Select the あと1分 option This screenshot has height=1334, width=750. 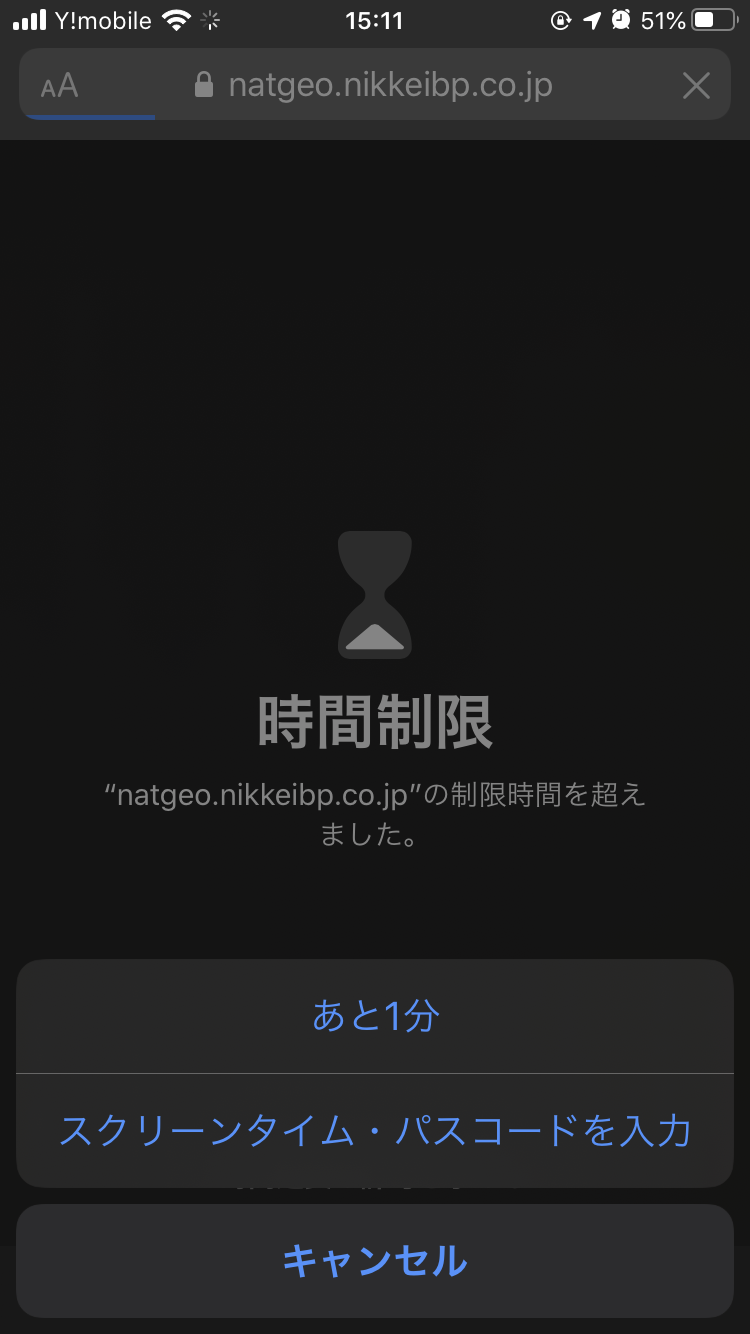pos(375,1017)
